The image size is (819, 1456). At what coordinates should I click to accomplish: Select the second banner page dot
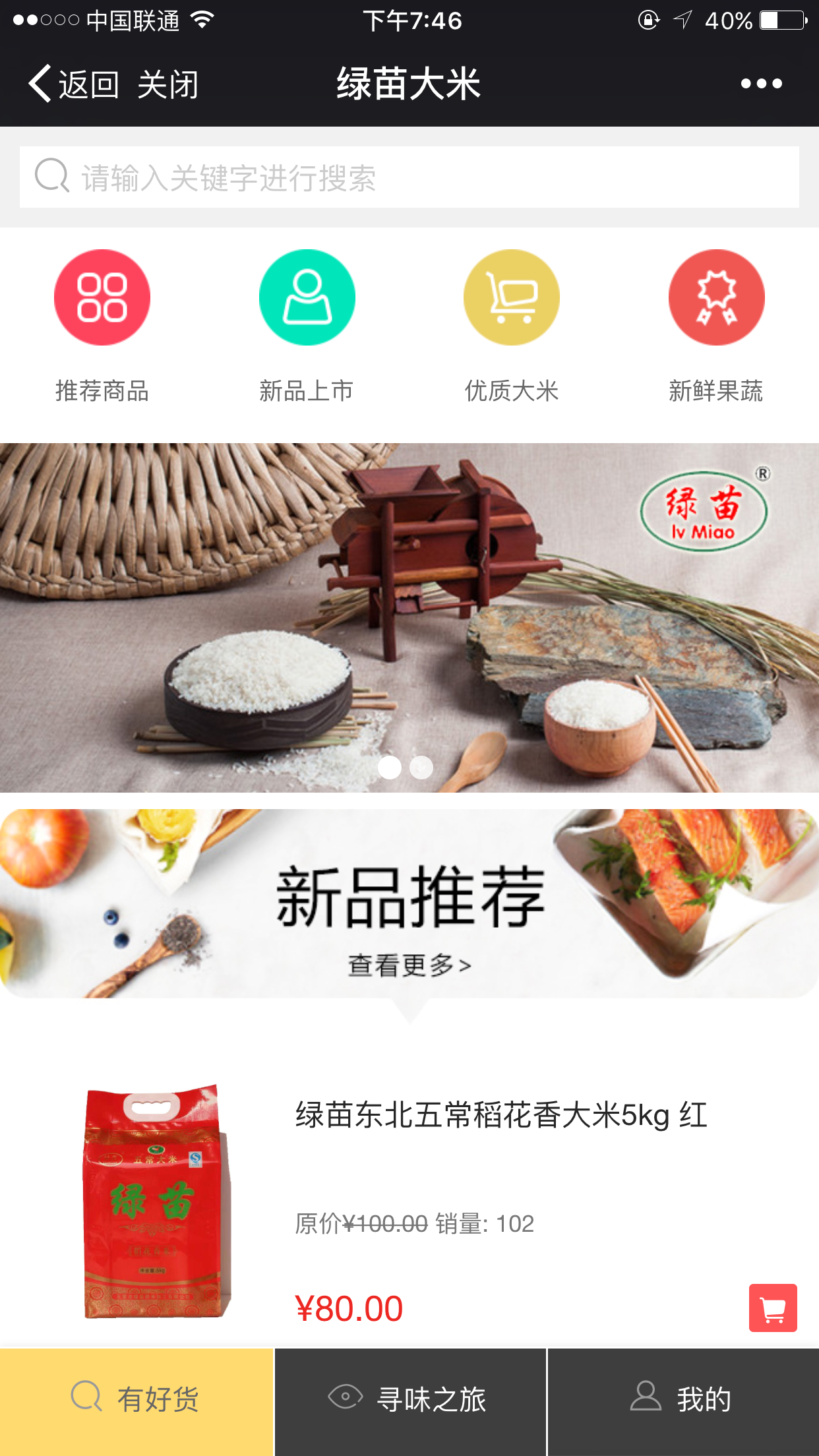point(421,767)
